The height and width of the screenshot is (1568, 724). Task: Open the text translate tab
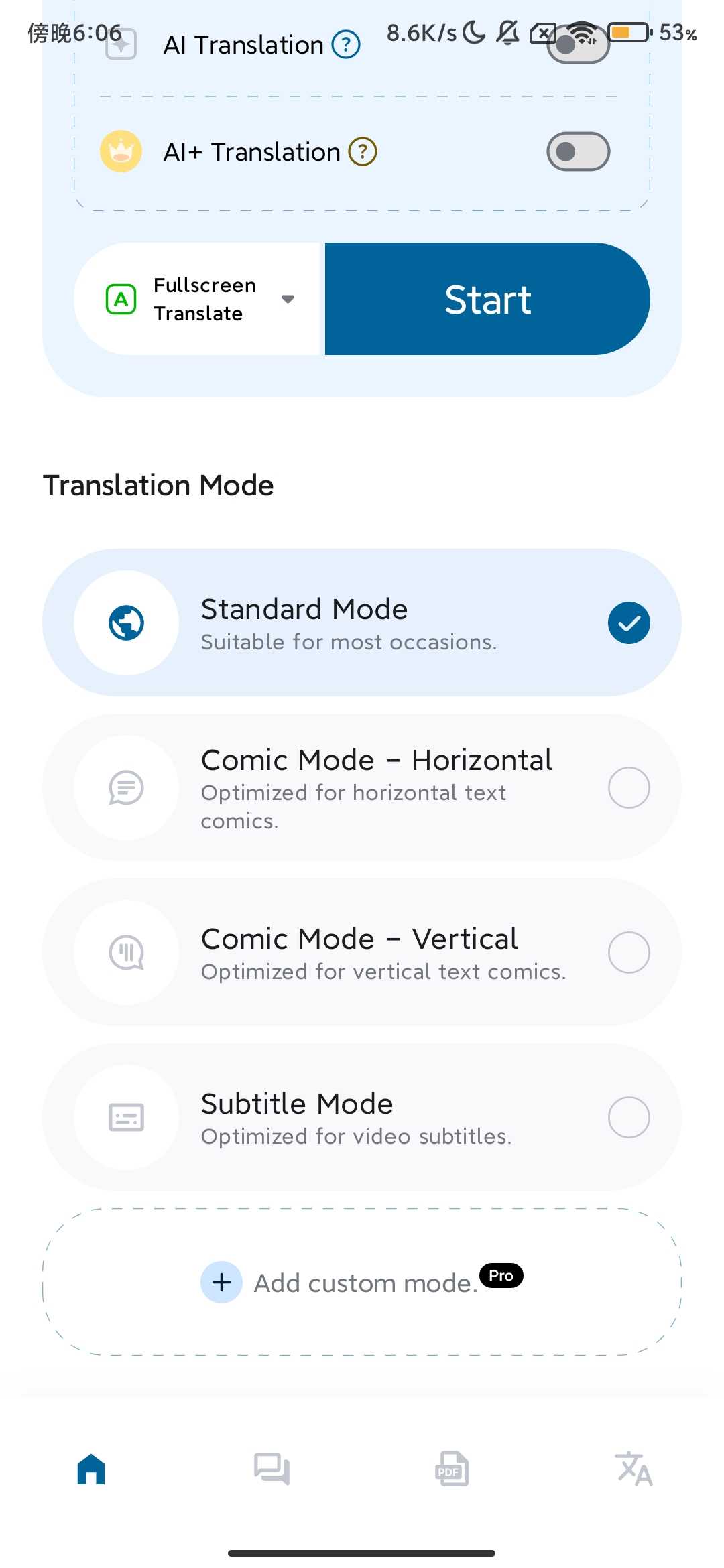pyautogui.click(x=633, y=1469)
